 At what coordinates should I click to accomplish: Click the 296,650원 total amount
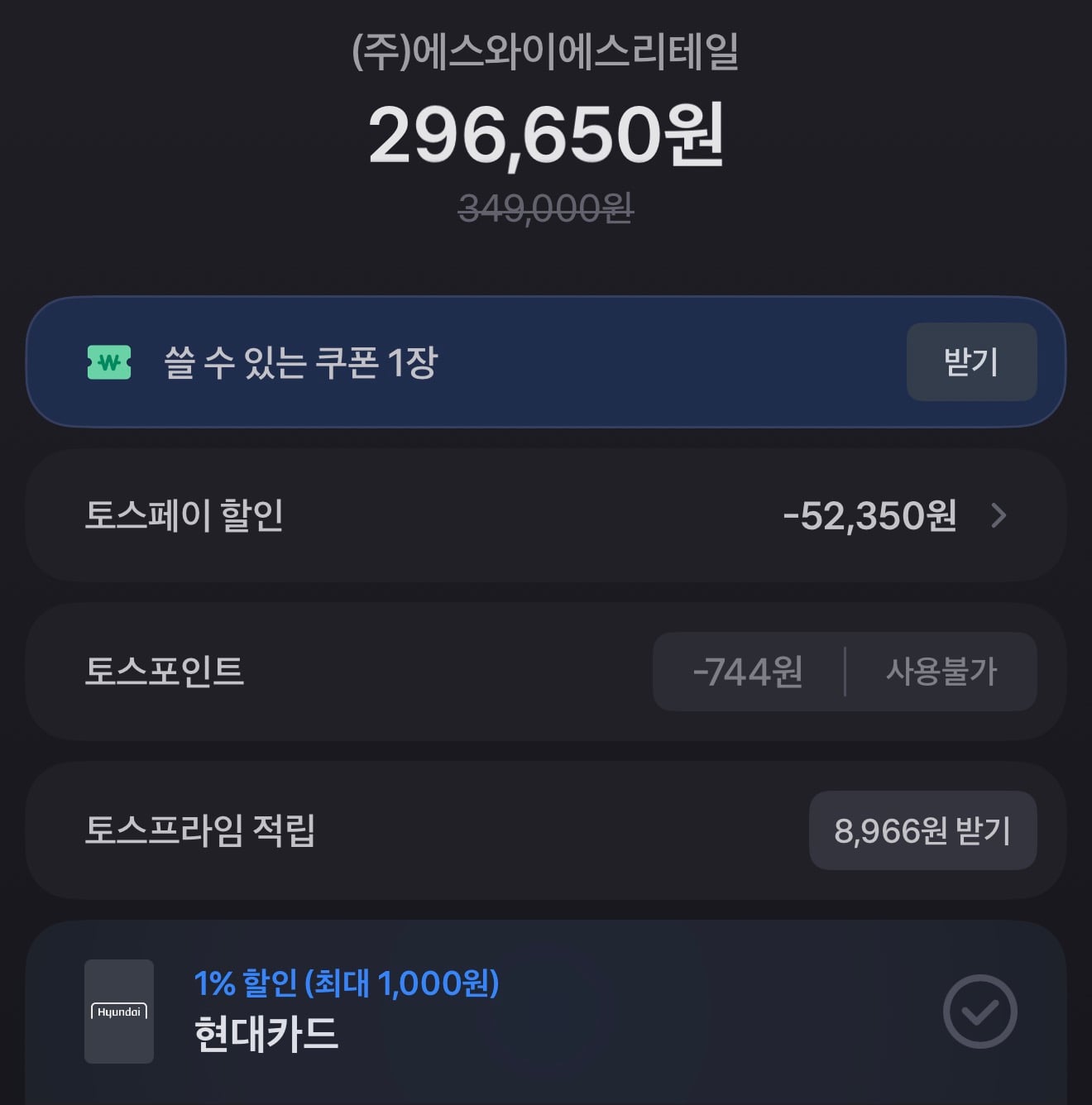point(546,139)
